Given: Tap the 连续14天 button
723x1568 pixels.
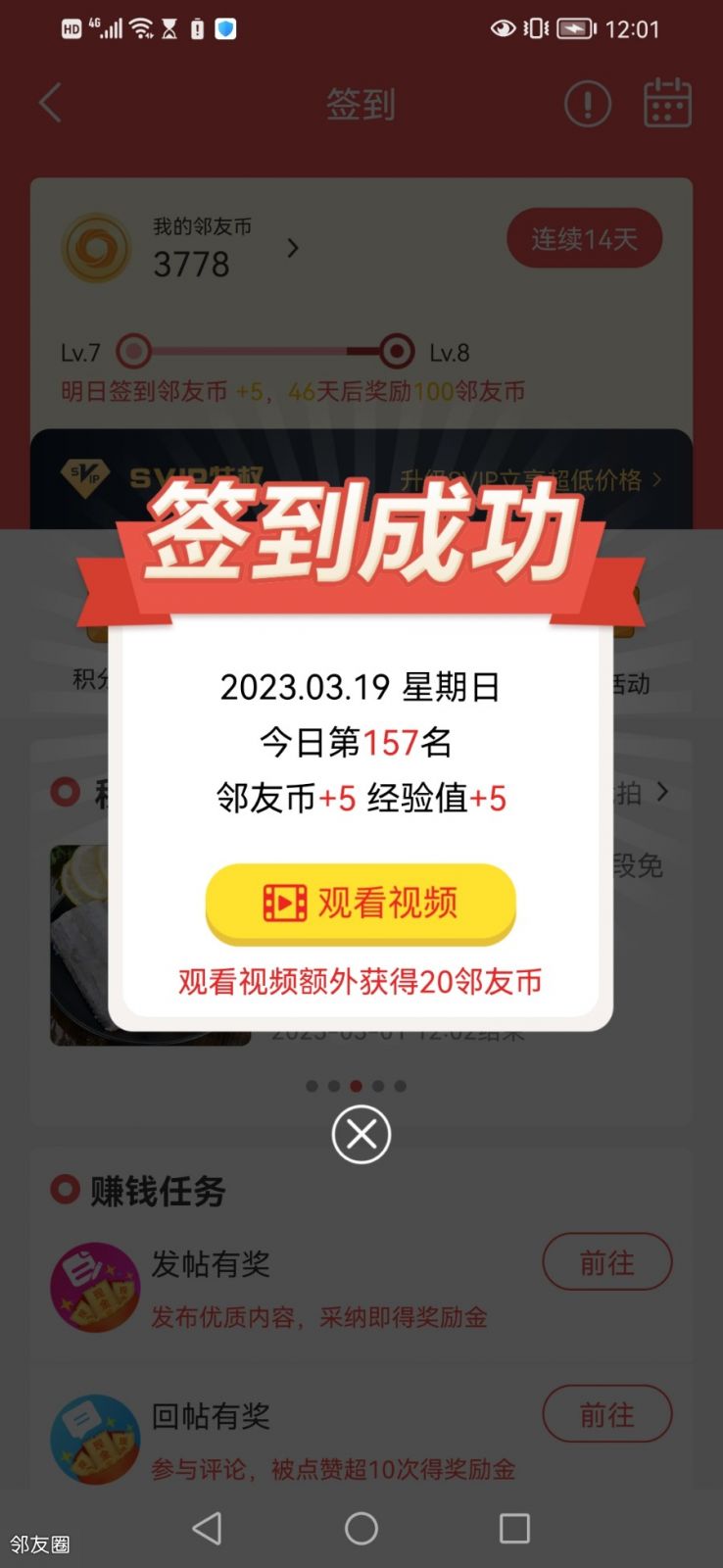Looking at the screenshot, I should point(584,238).
